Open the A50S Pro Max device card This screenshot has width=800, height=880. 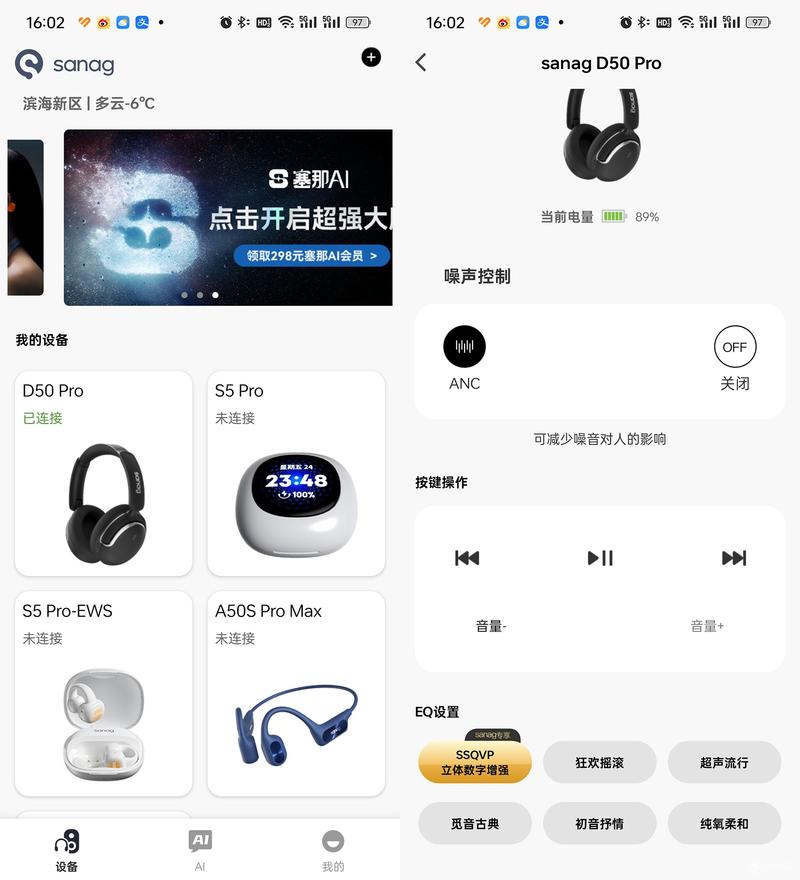click(296, 693)
